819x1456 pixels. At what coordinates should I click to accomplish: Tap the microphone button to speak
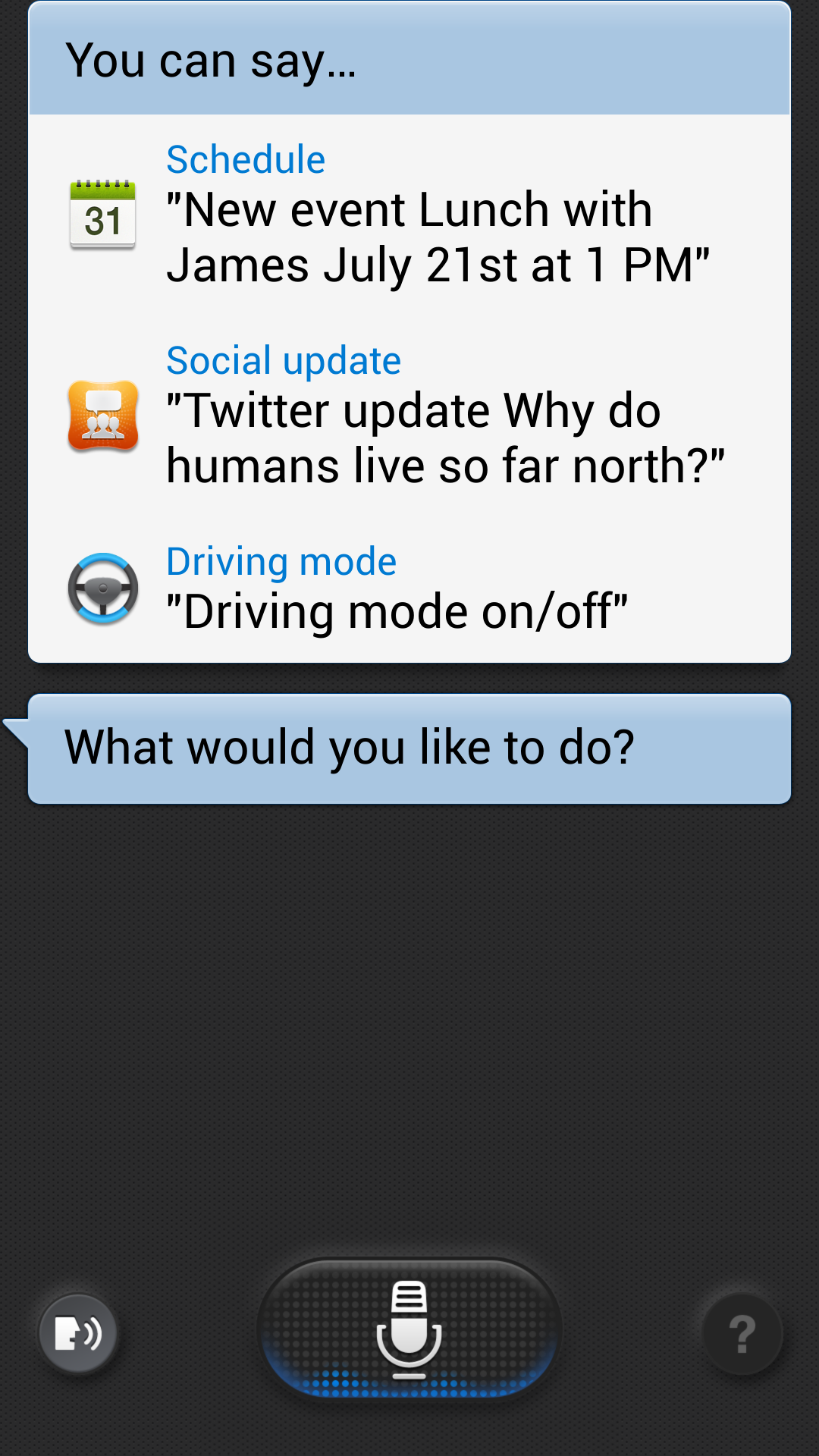pos(409,1330)
